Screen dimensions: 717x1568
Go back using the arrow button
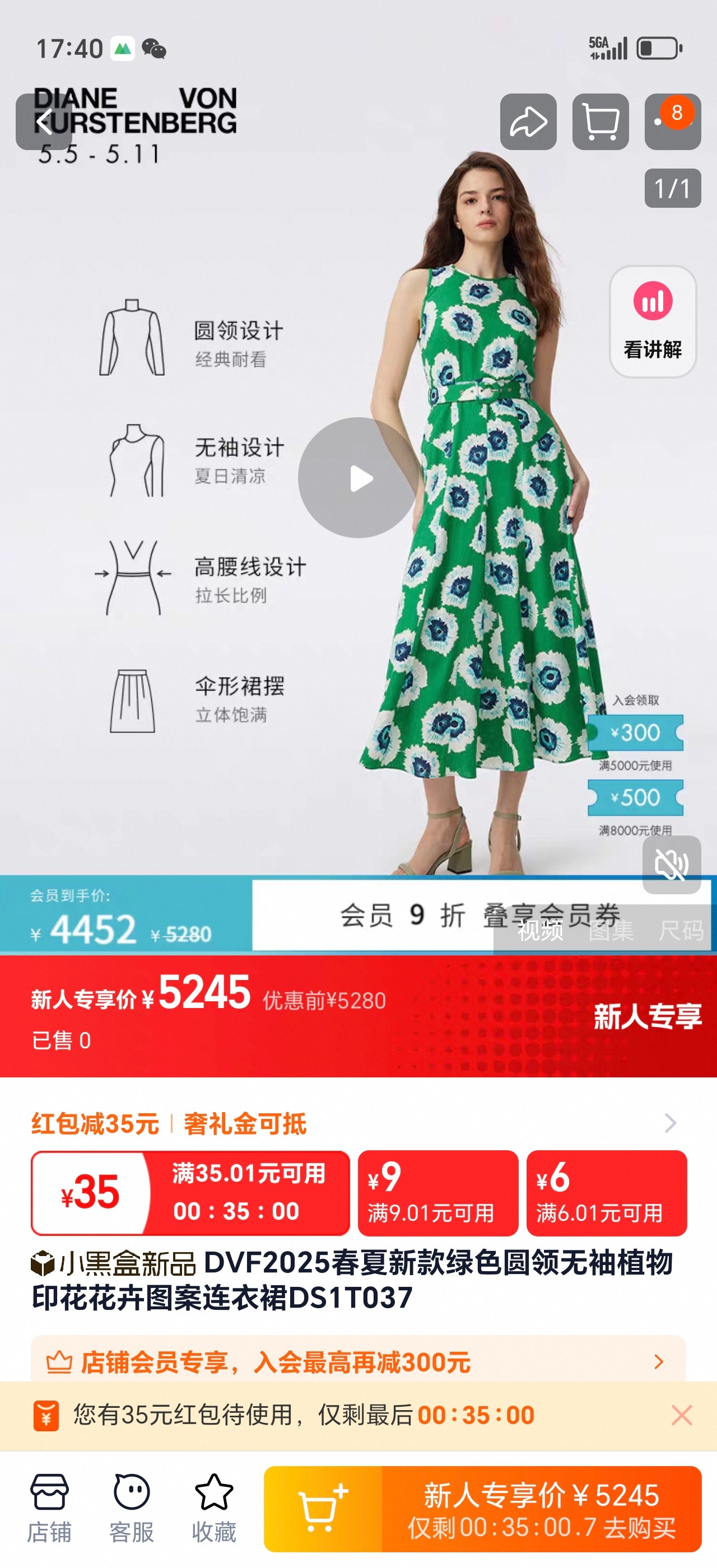[44, 122]
